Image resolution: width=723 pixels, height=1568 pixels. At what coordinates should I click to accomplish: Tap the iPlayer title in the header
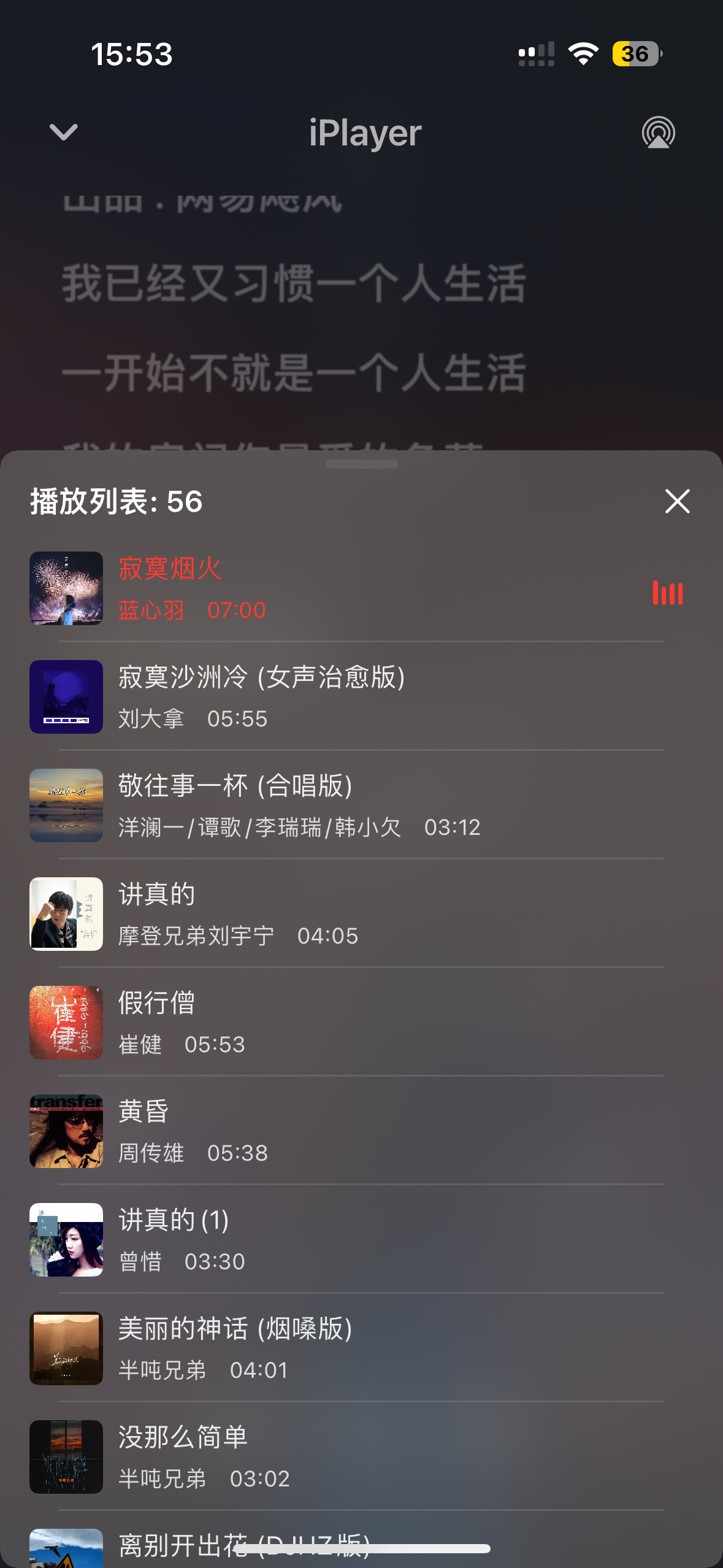pos(364,133)
